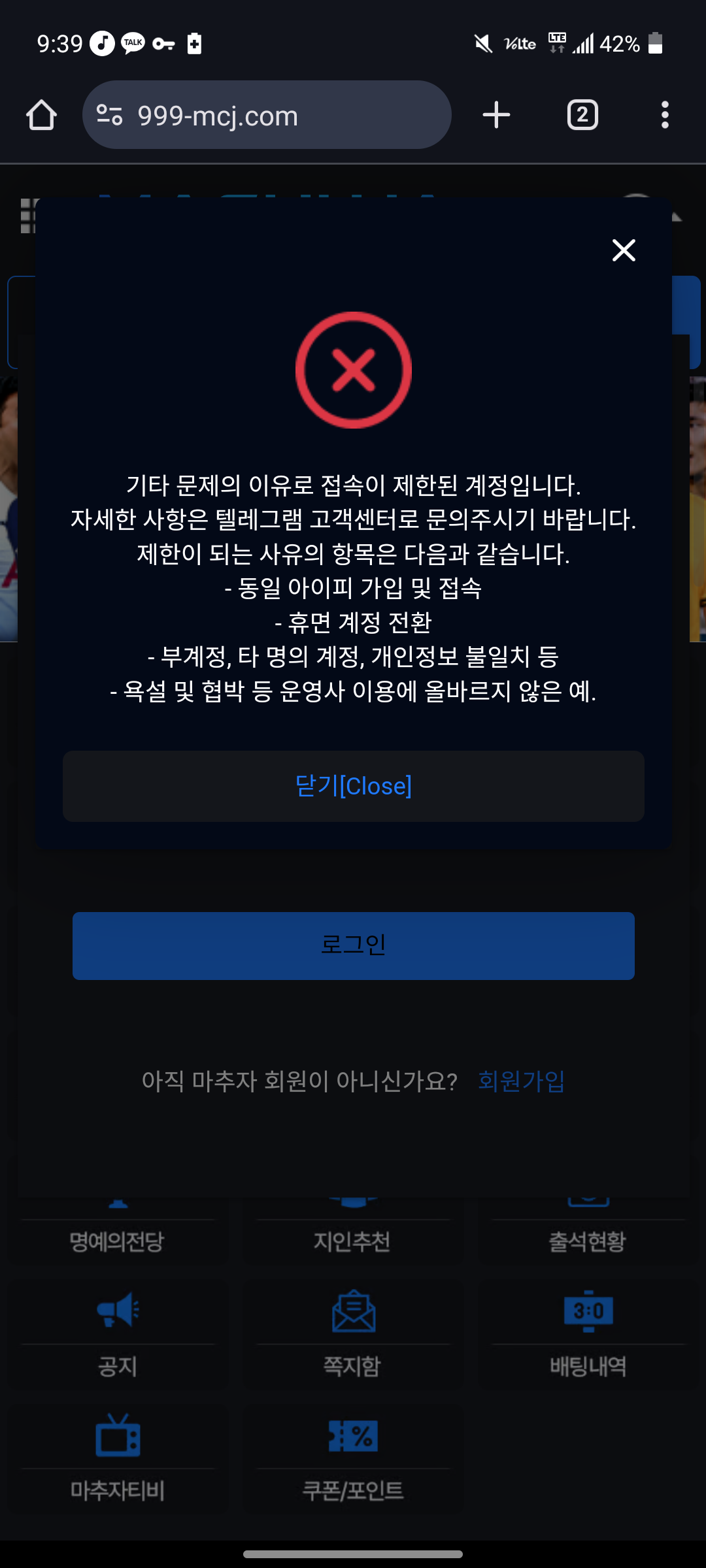This screenshot has width=706, height=1568.
Task: Tap the blue 로그인 button
Action: point(353,945)
